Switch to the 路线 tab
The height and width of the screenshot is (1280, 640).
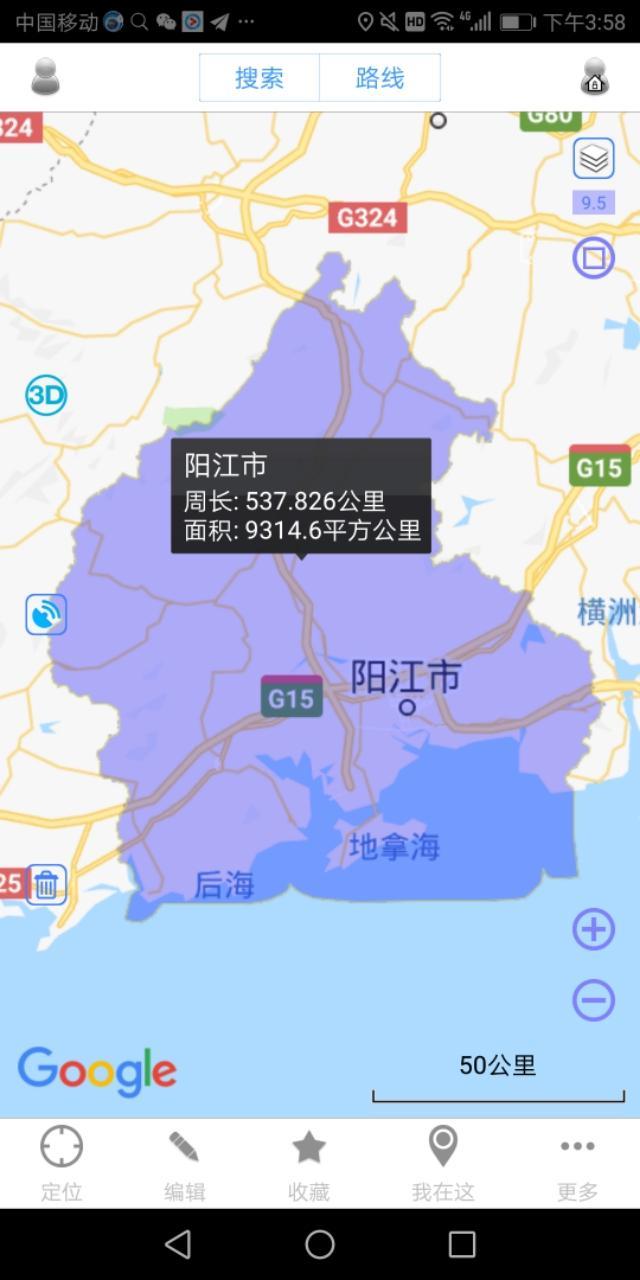pyautogui.click(x=380, y=78)
